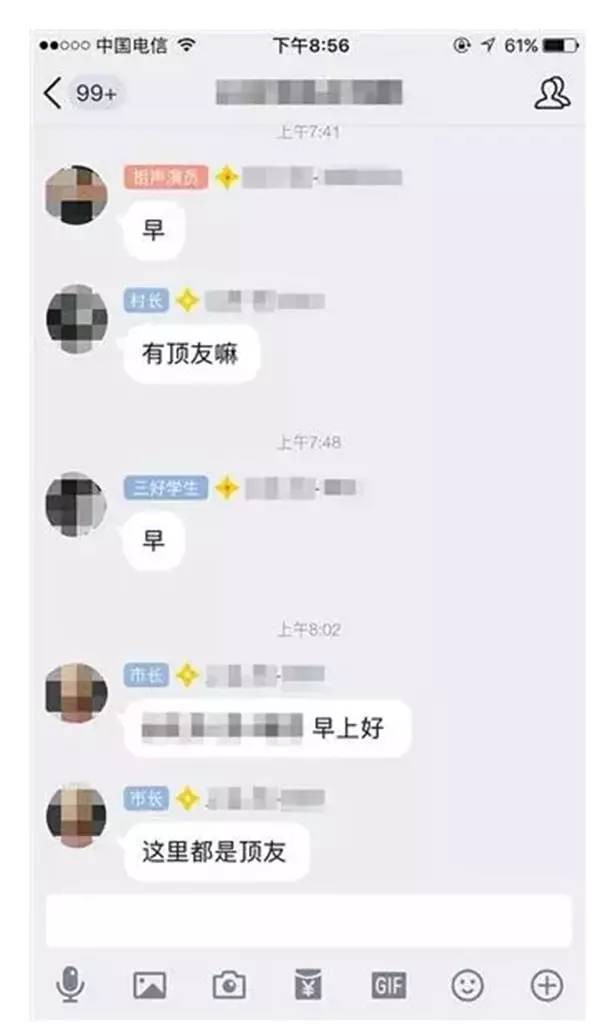
Task: Open the photo gallery picker
Action: tap(150, 985)
